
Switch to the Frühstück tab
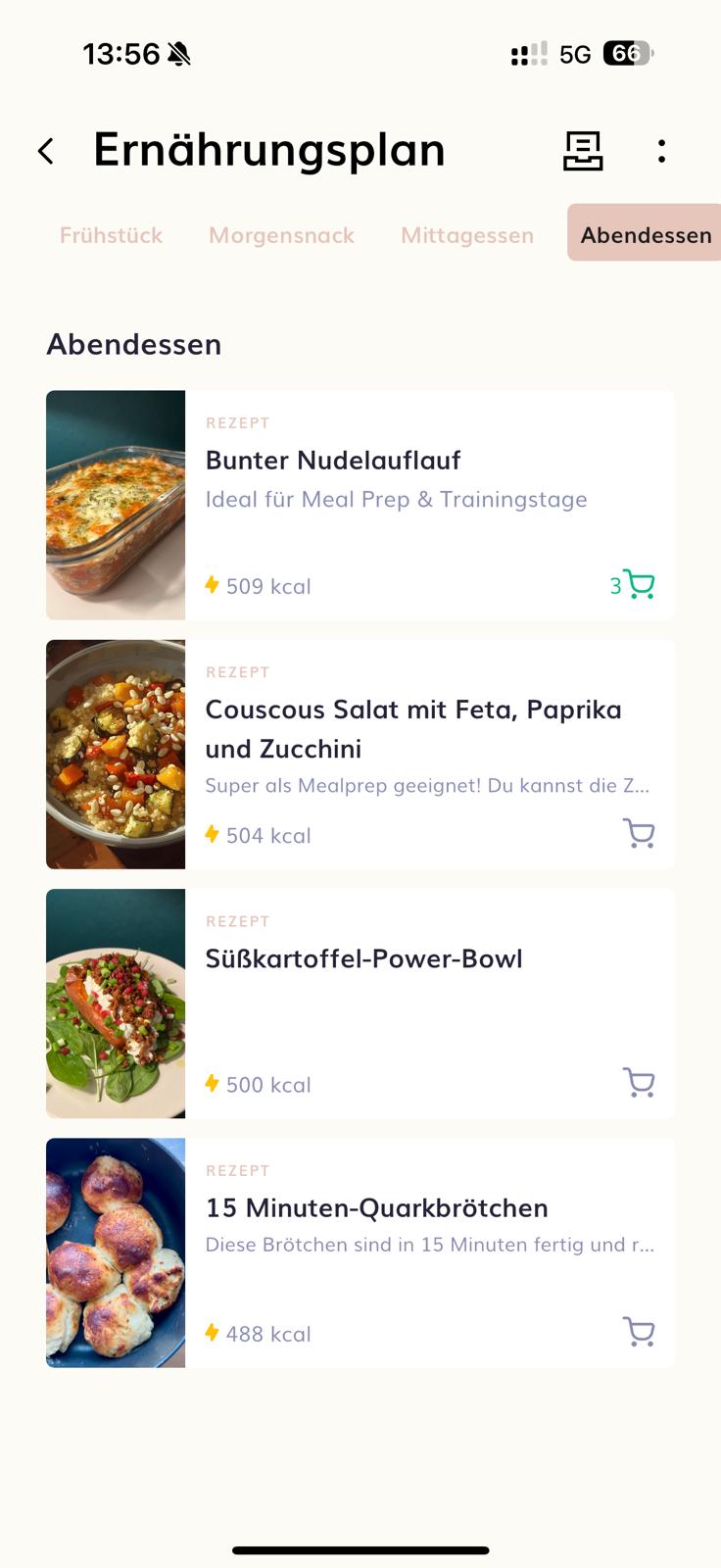pyautogui.click(x=111, y=235)
